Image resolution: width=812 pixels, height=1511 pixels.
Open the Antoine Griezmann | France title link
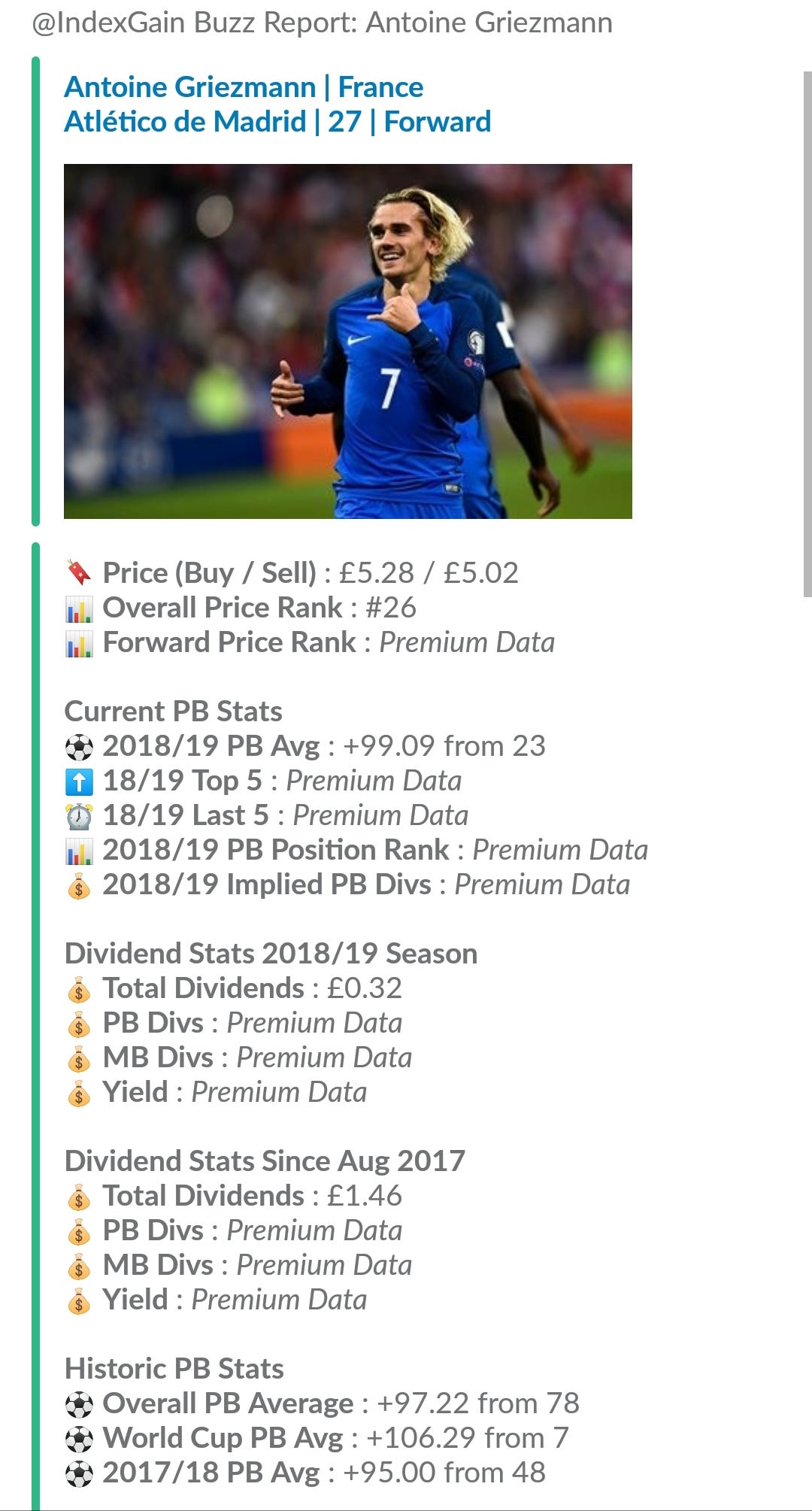pyautogui.click(x=244, y=87)
